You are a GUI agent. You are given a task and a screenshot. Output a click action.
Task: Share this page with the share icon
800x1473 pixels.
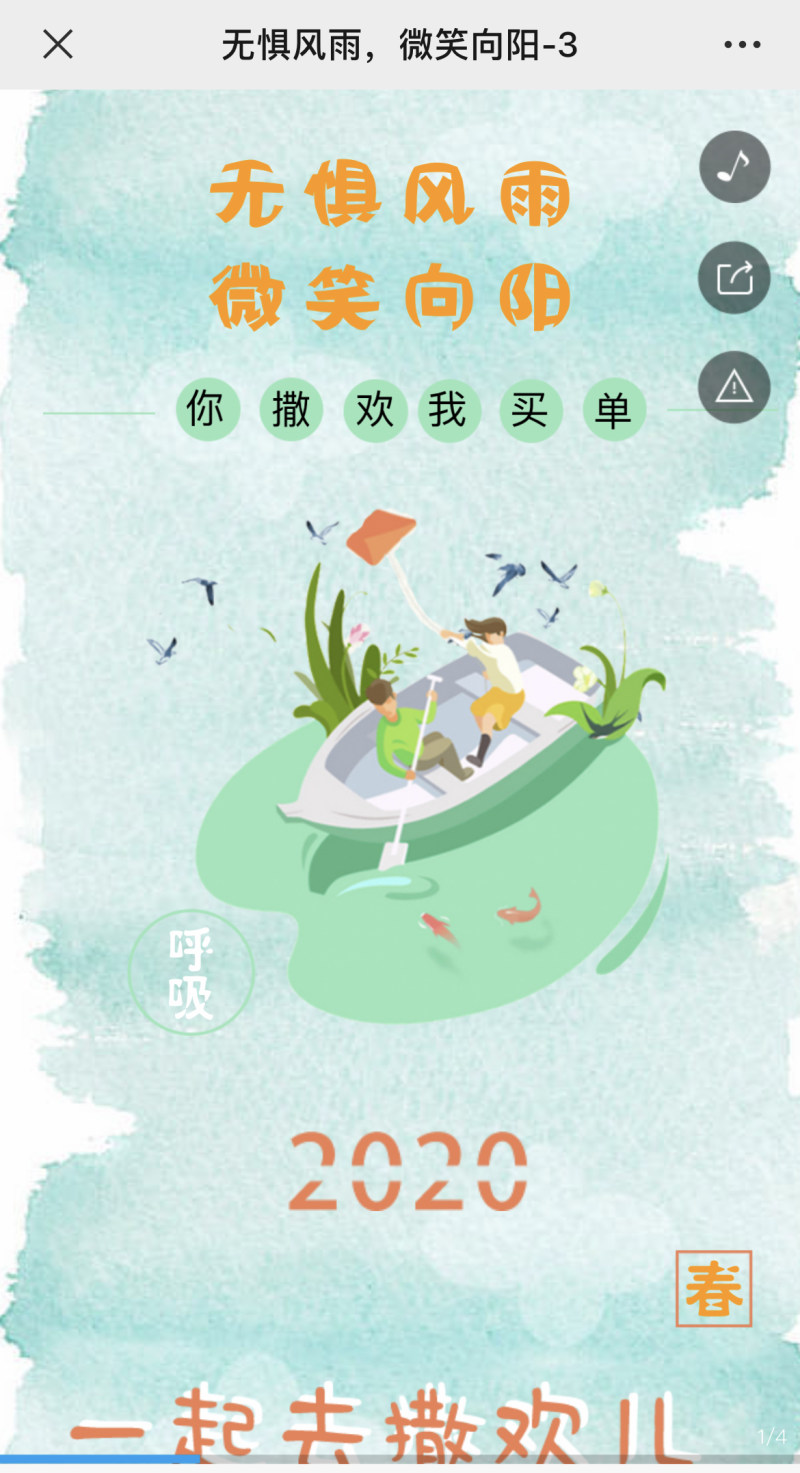[734, 277]
